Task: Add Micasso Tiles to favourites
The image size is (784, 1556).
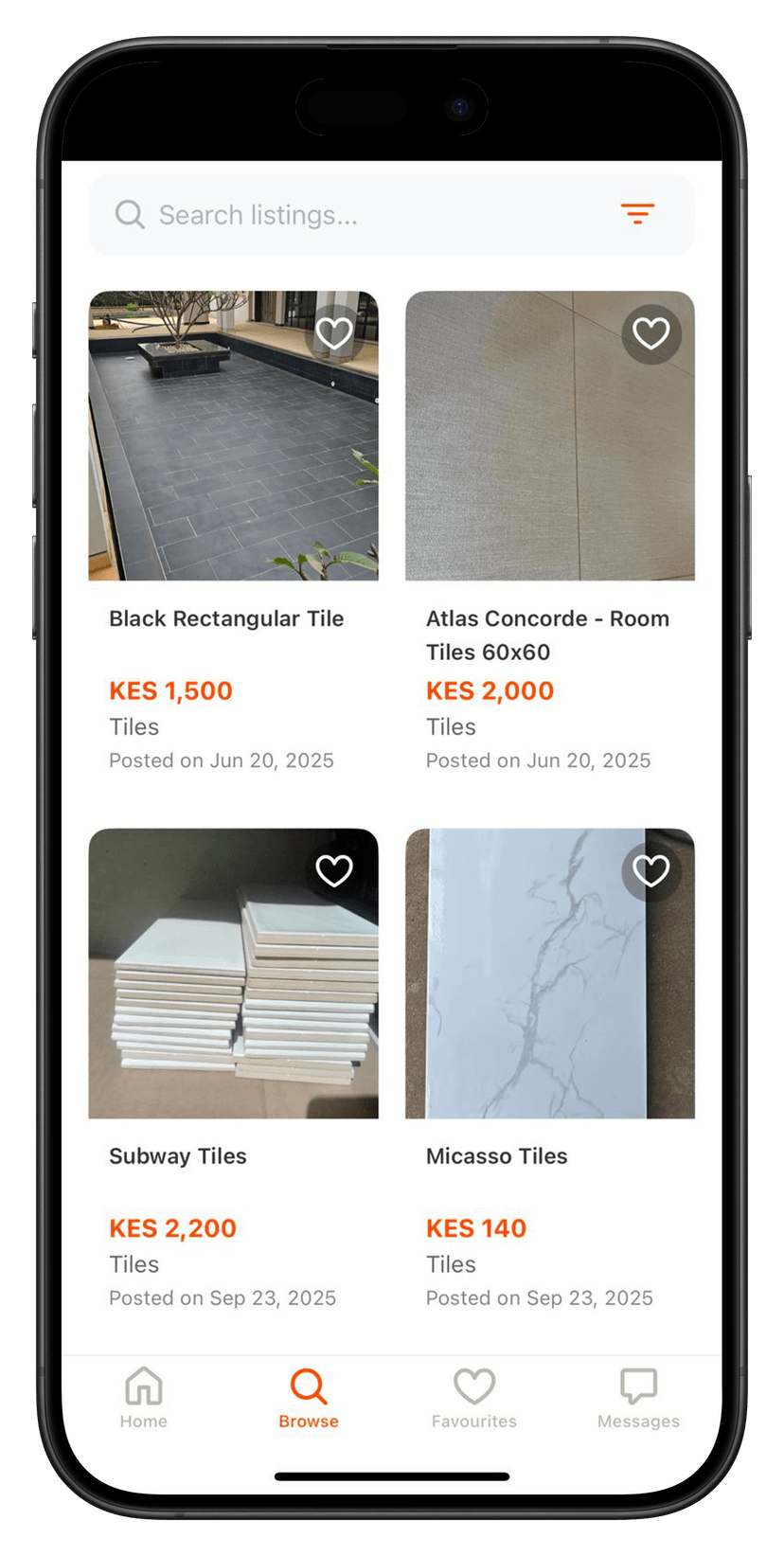Action: pos(650,871)
